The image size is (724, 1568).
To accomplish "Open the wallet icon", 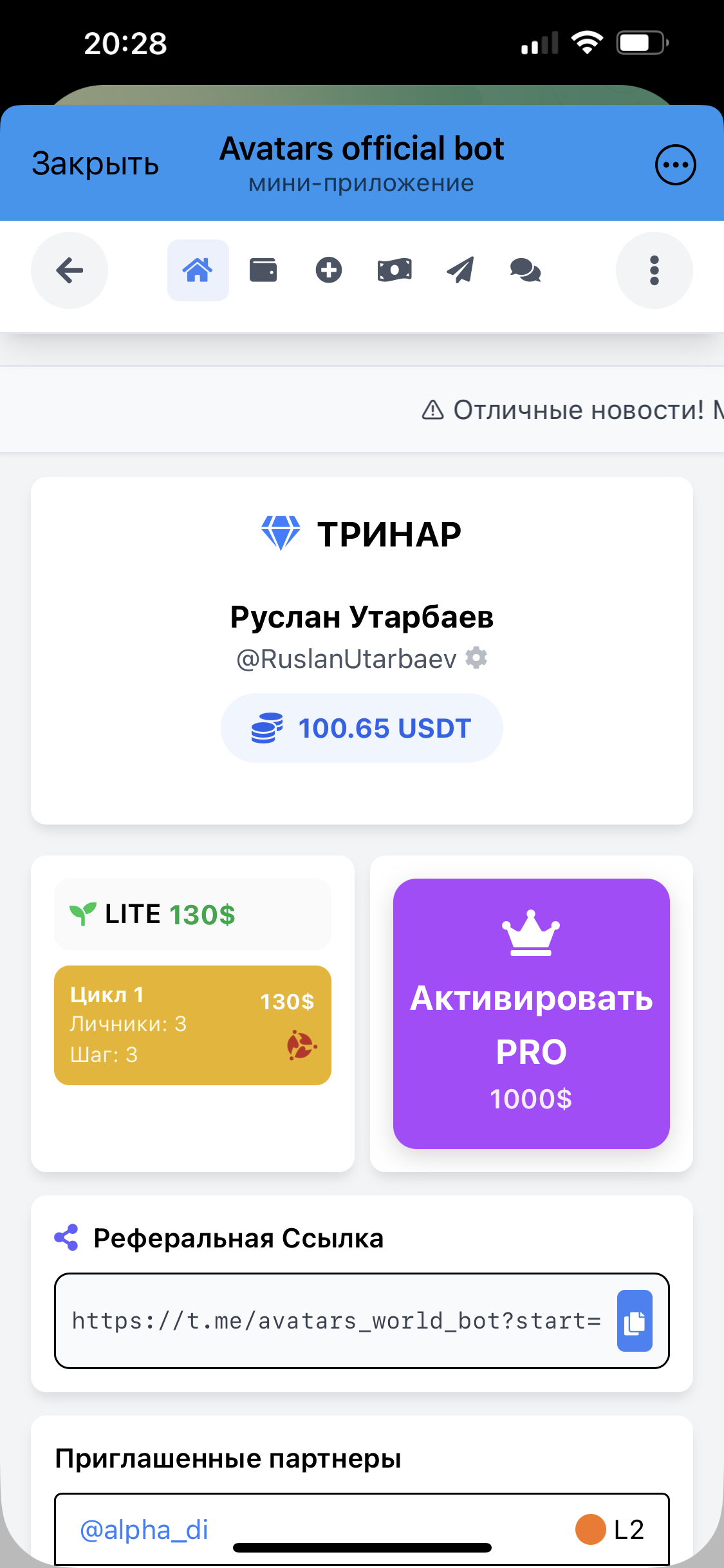I will [263, 270].
